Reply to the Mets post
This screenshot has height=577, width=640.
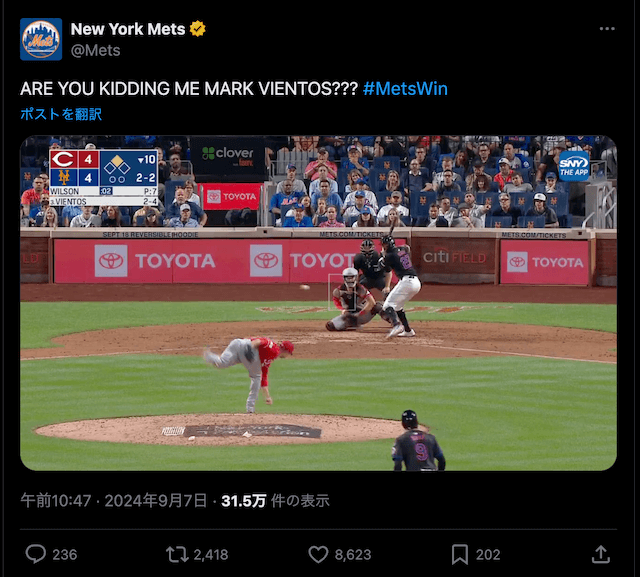point(36,554)
